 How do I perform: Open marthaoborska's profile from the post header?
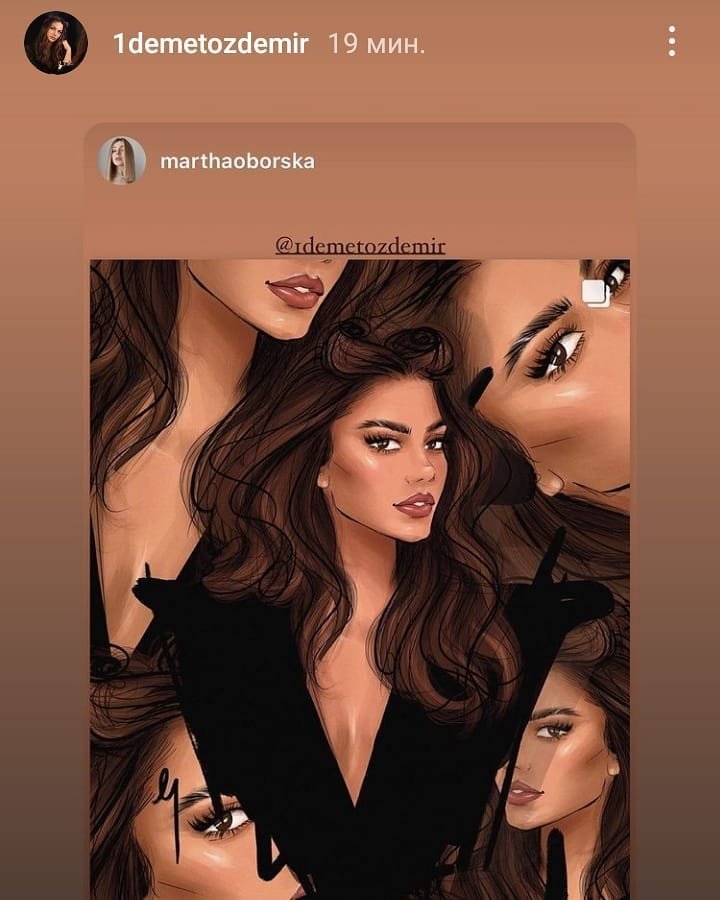(x=236, y=160)
